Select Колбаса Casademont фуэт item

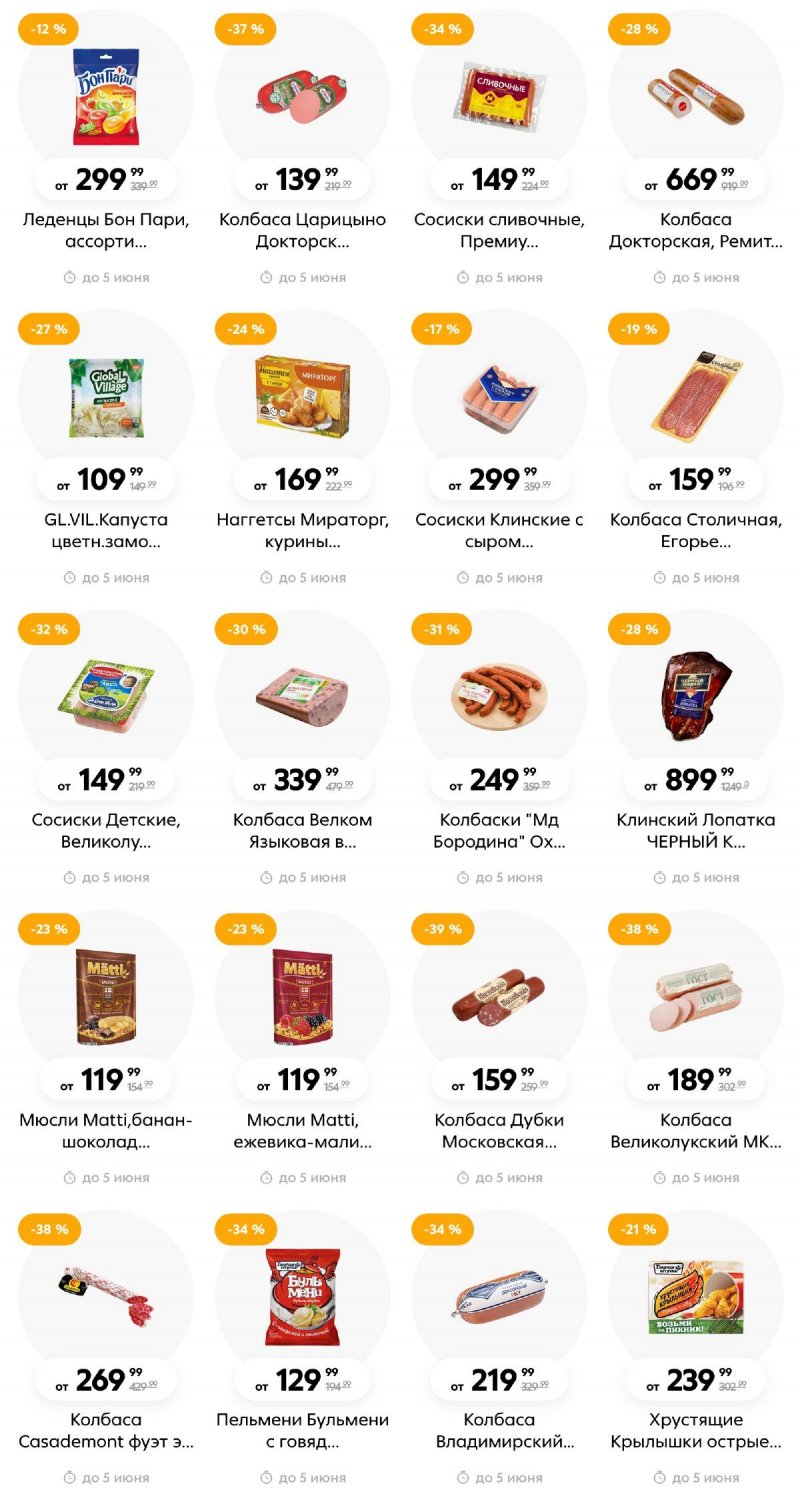tap(106, 1298)
